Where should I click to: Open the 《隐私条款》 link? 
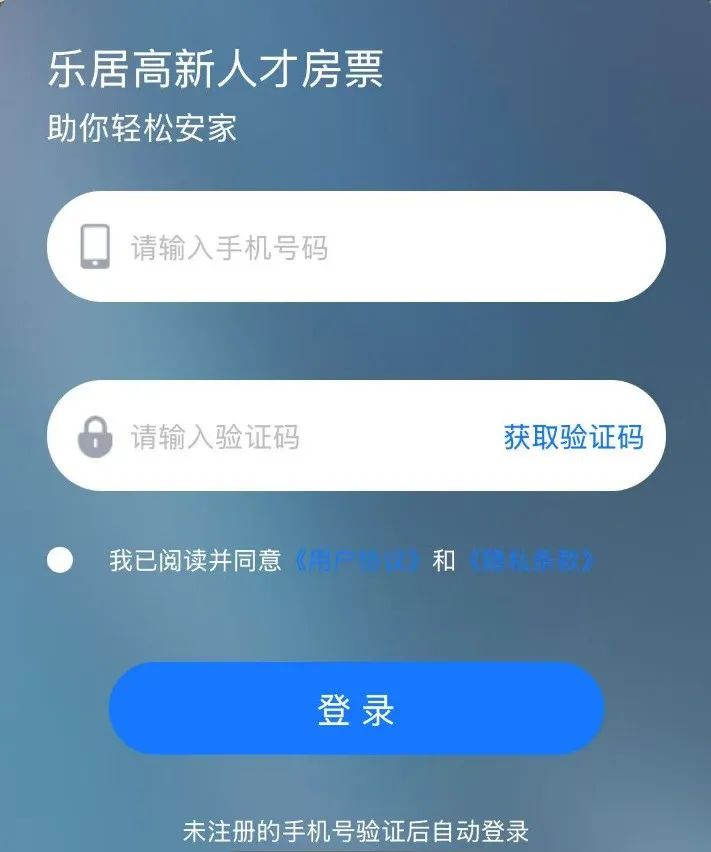[x=531, y=560]
